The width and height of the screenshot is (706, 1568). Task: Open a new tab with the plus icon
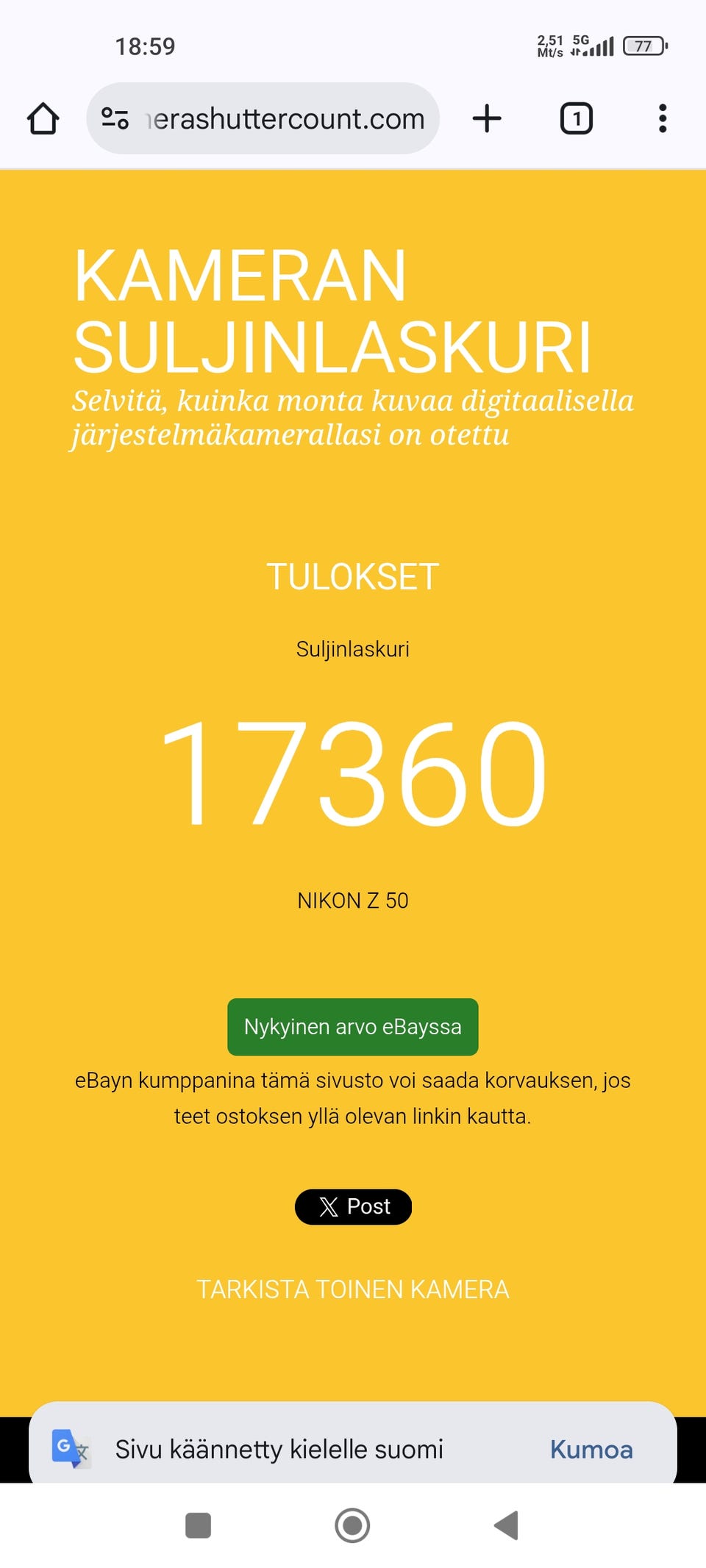point(486,118)
